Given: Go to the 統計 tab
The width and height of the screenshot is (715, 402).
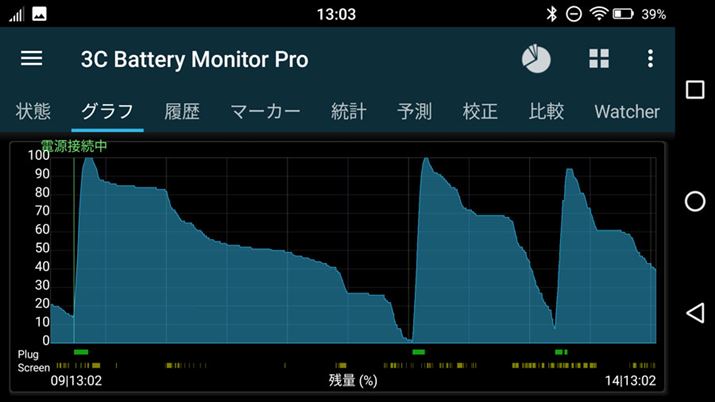Looking at the screenshot, I should (x=348, y=111).
